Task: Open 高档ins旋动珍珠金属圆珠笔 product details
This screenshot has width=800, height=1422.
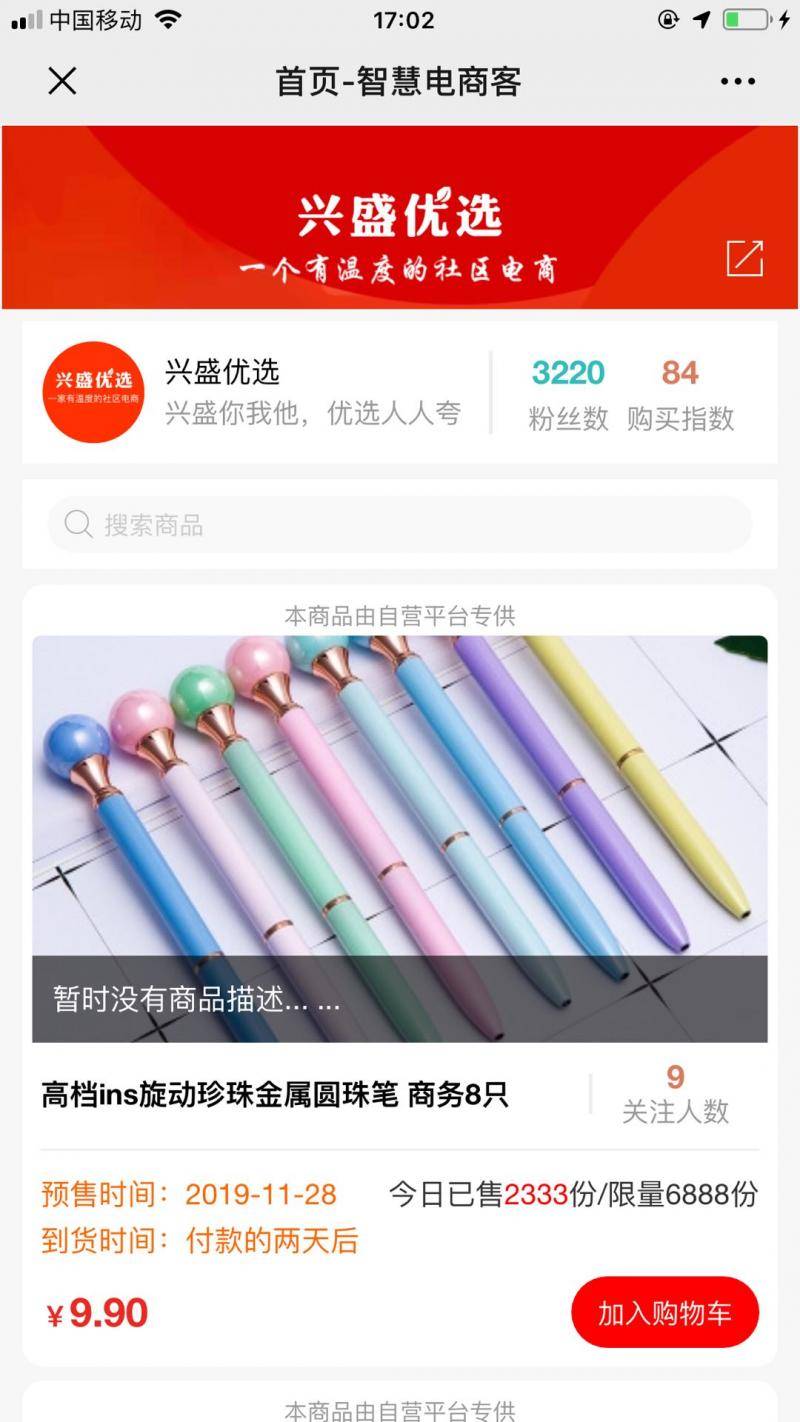Action: click(275, 1095)
